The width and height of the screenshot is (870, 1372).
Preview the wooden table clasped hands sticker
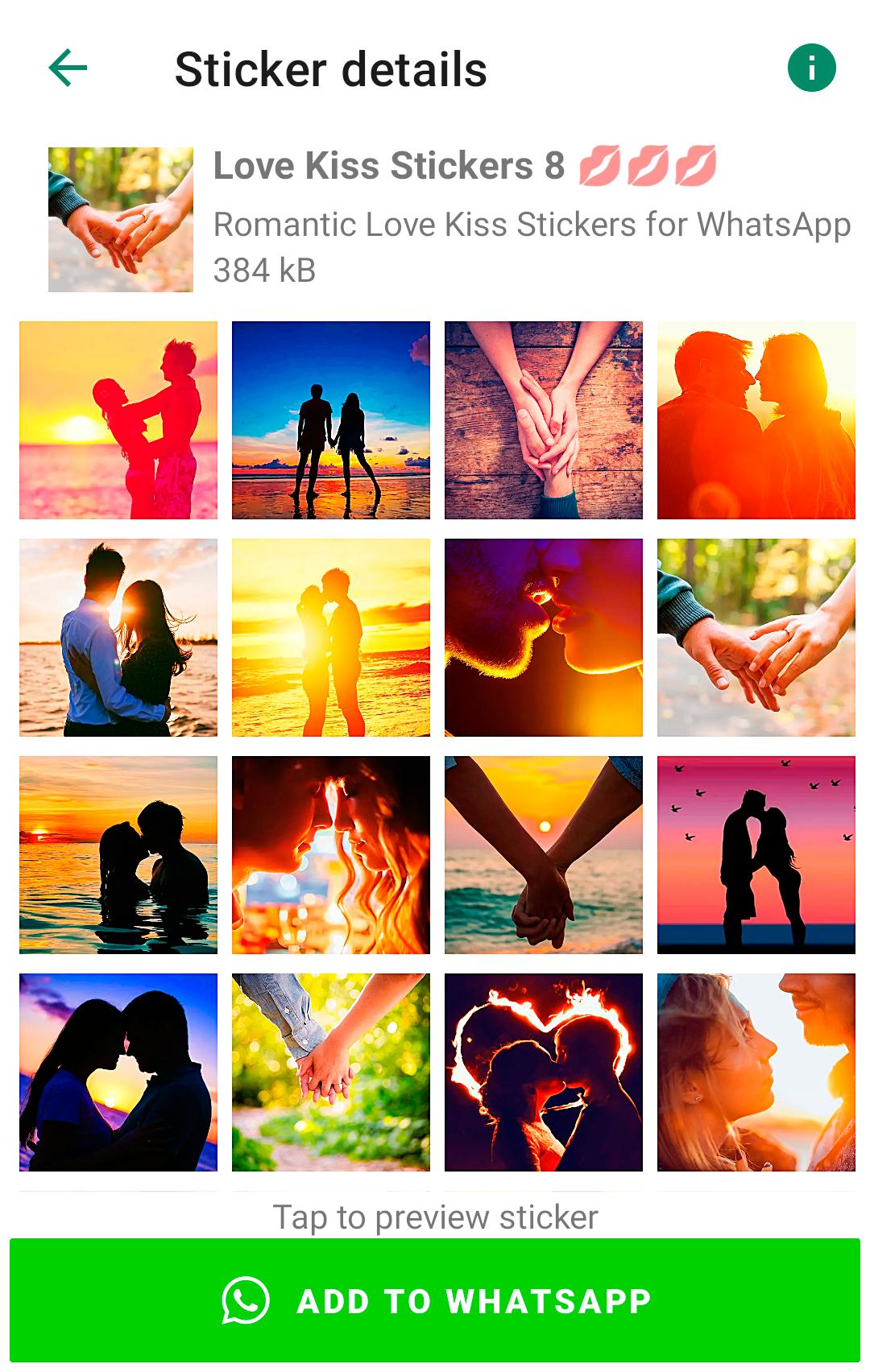click(x=544, y=420)
